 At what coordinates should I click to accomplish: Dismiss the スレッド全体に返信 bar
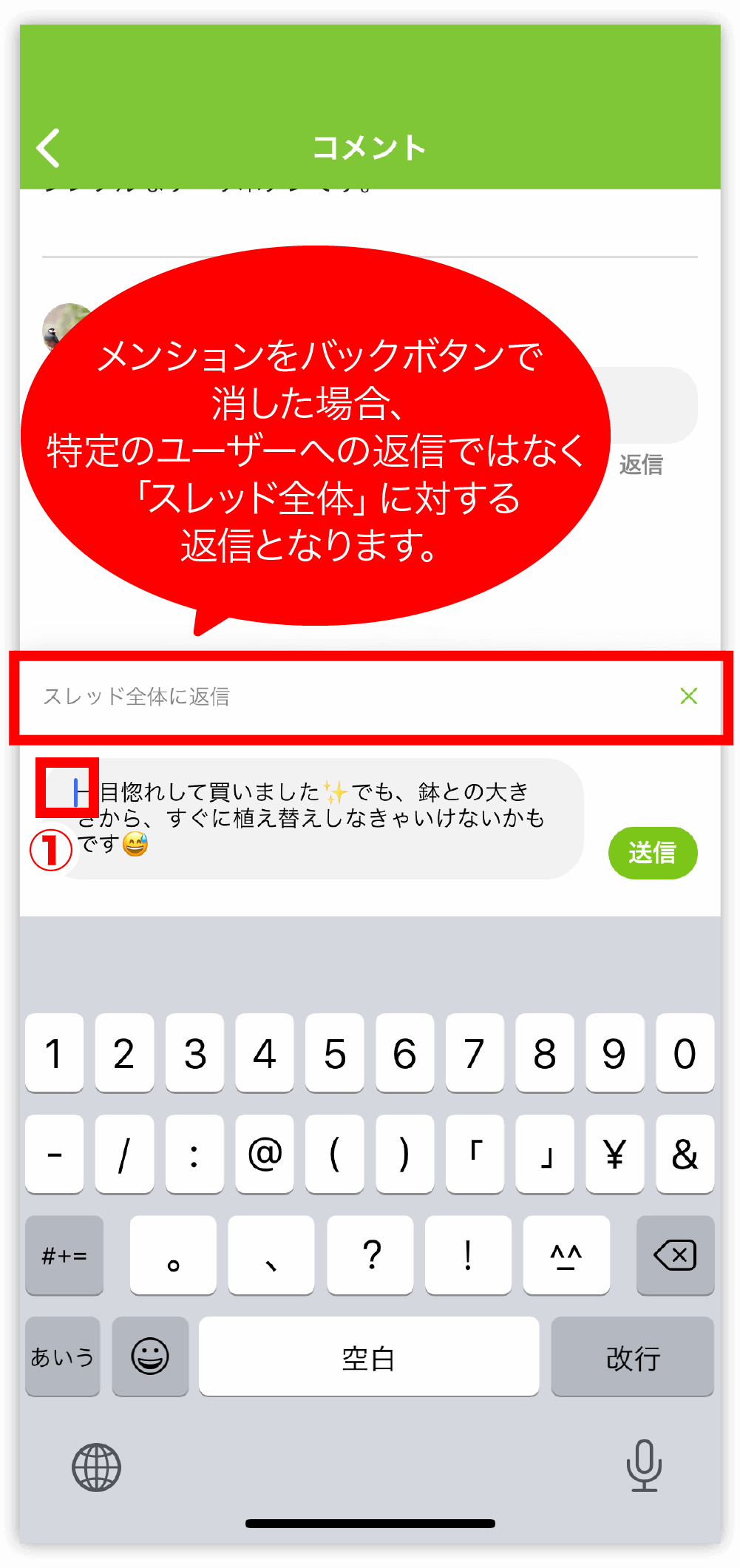pyautogui.click(x=688, y=696)
